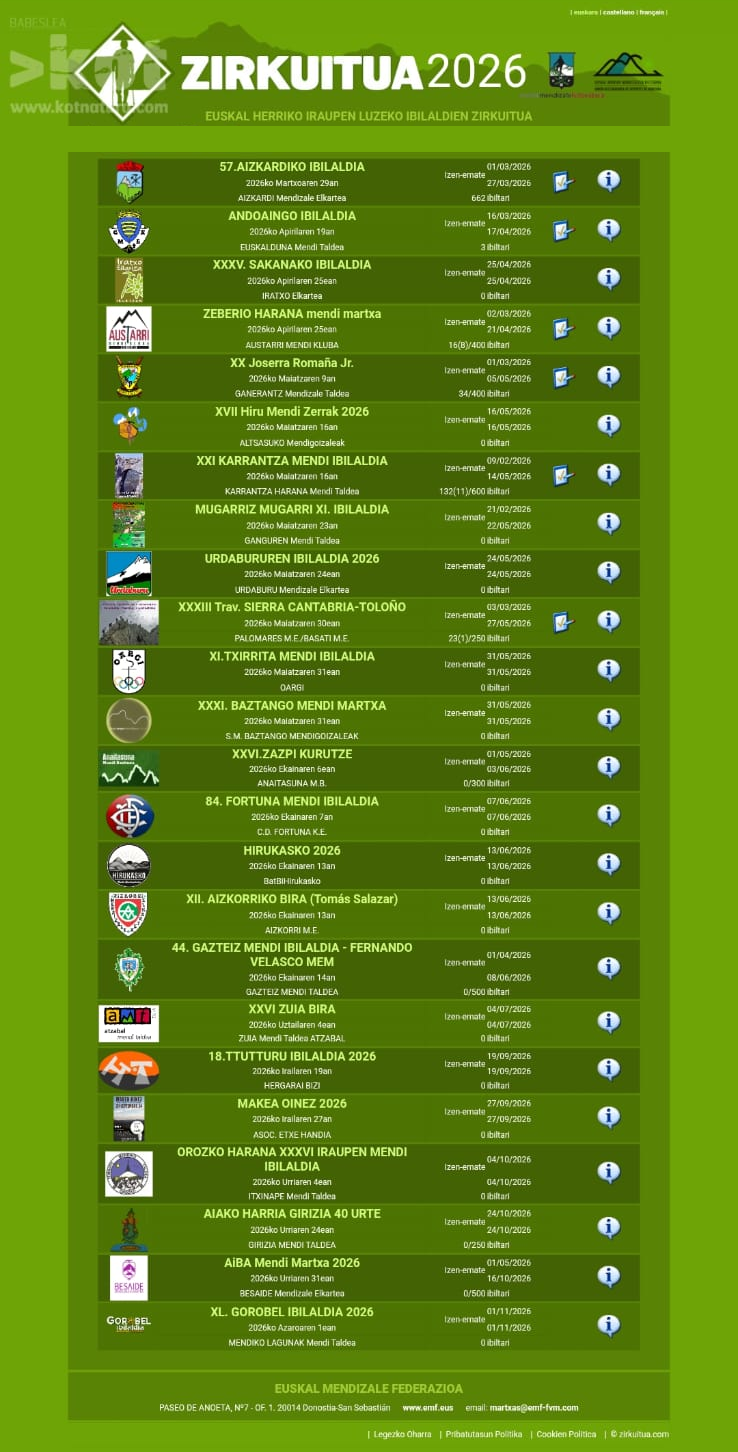The height and width of the screenshot is (1452, 738).
Task: Open registration icon for XXI KARRANTZA MENDI IBILALDIA
Action: click(563, 475)
